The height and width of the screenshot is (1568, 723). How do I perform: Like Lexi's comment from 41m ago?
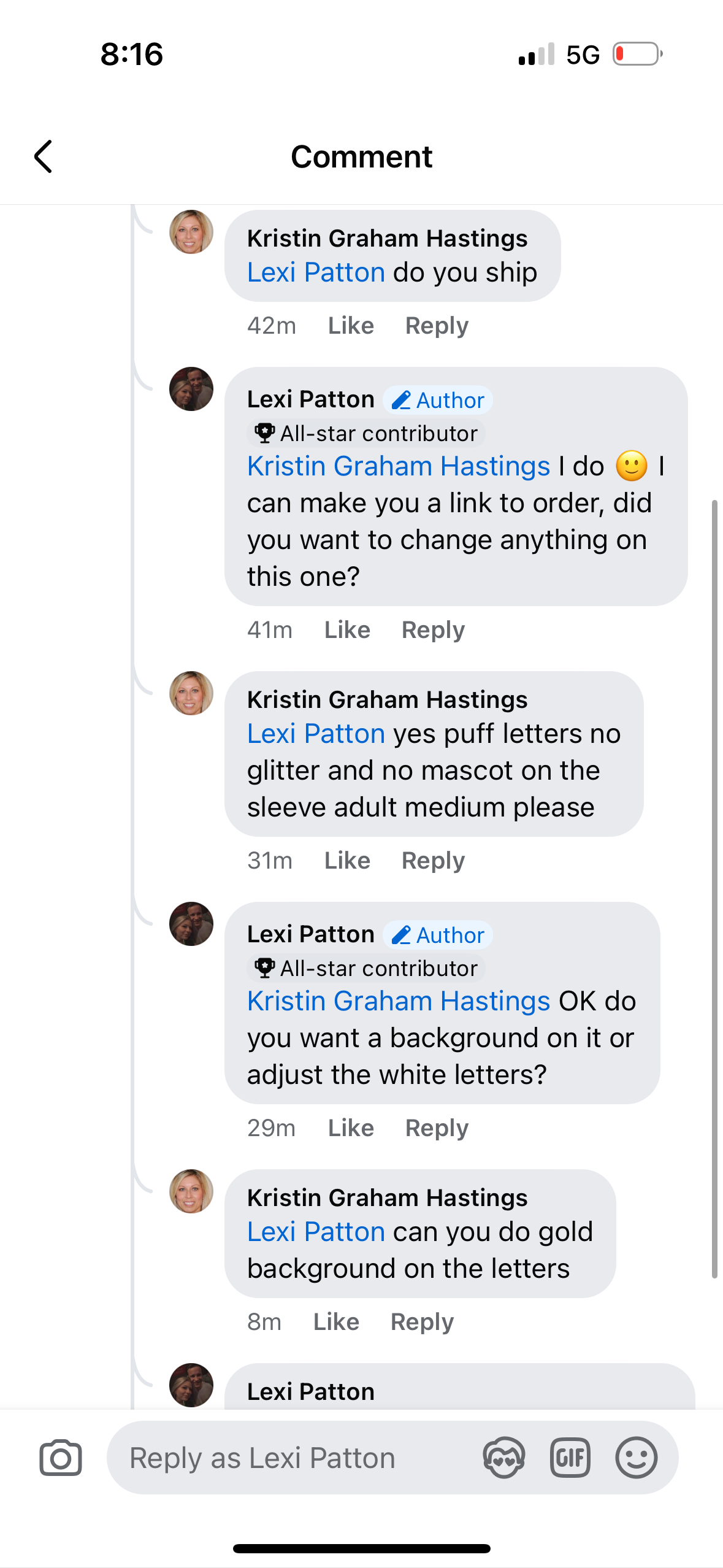click(347, 629)
